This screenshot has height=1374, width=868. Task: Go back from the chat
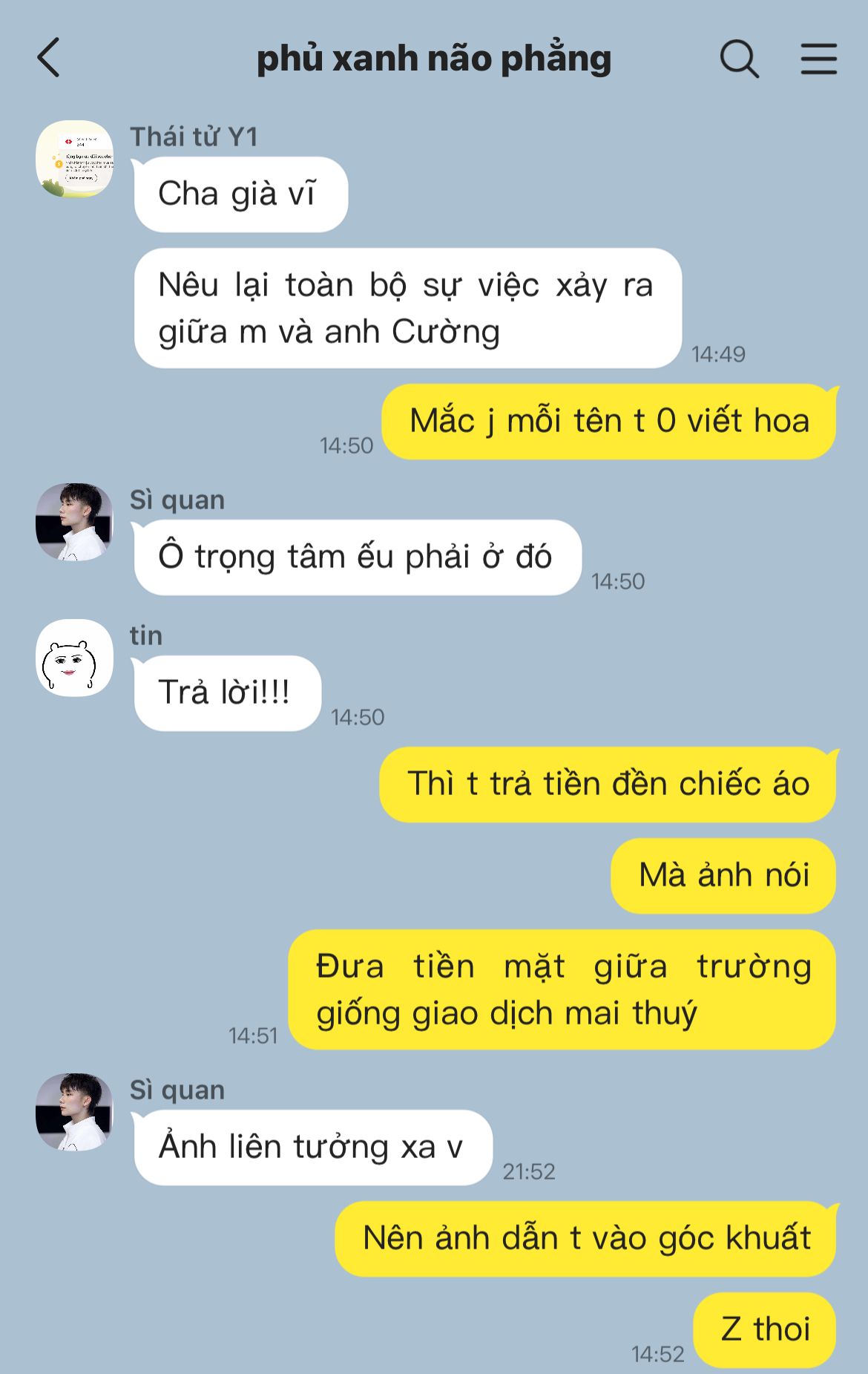49,58
